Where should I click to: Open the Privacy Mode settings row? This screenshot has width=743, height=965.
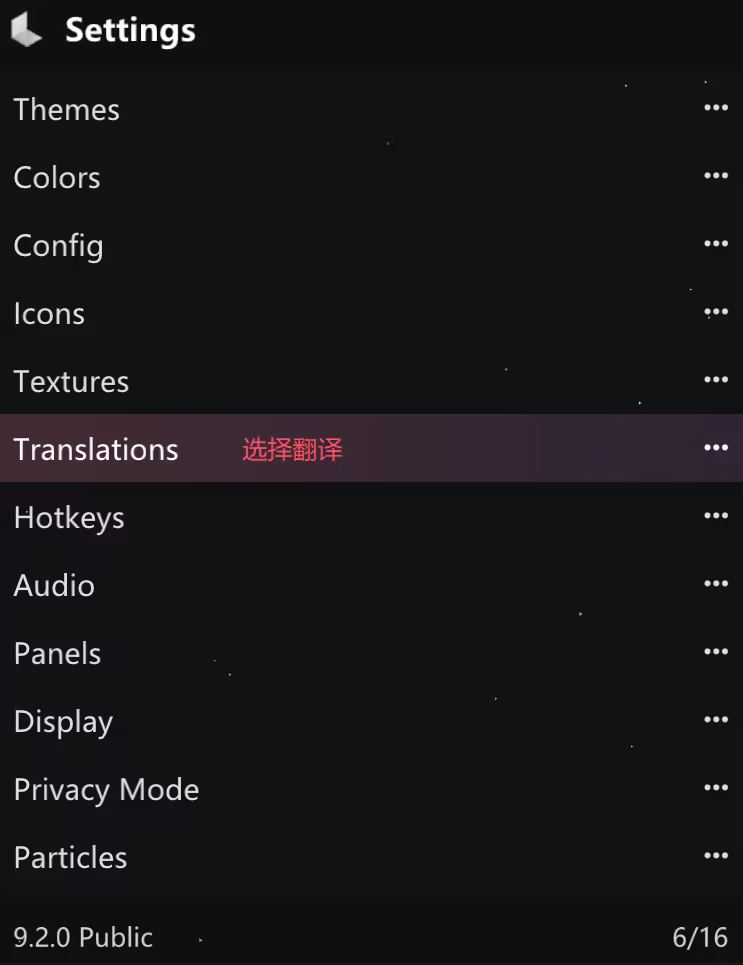106,790
